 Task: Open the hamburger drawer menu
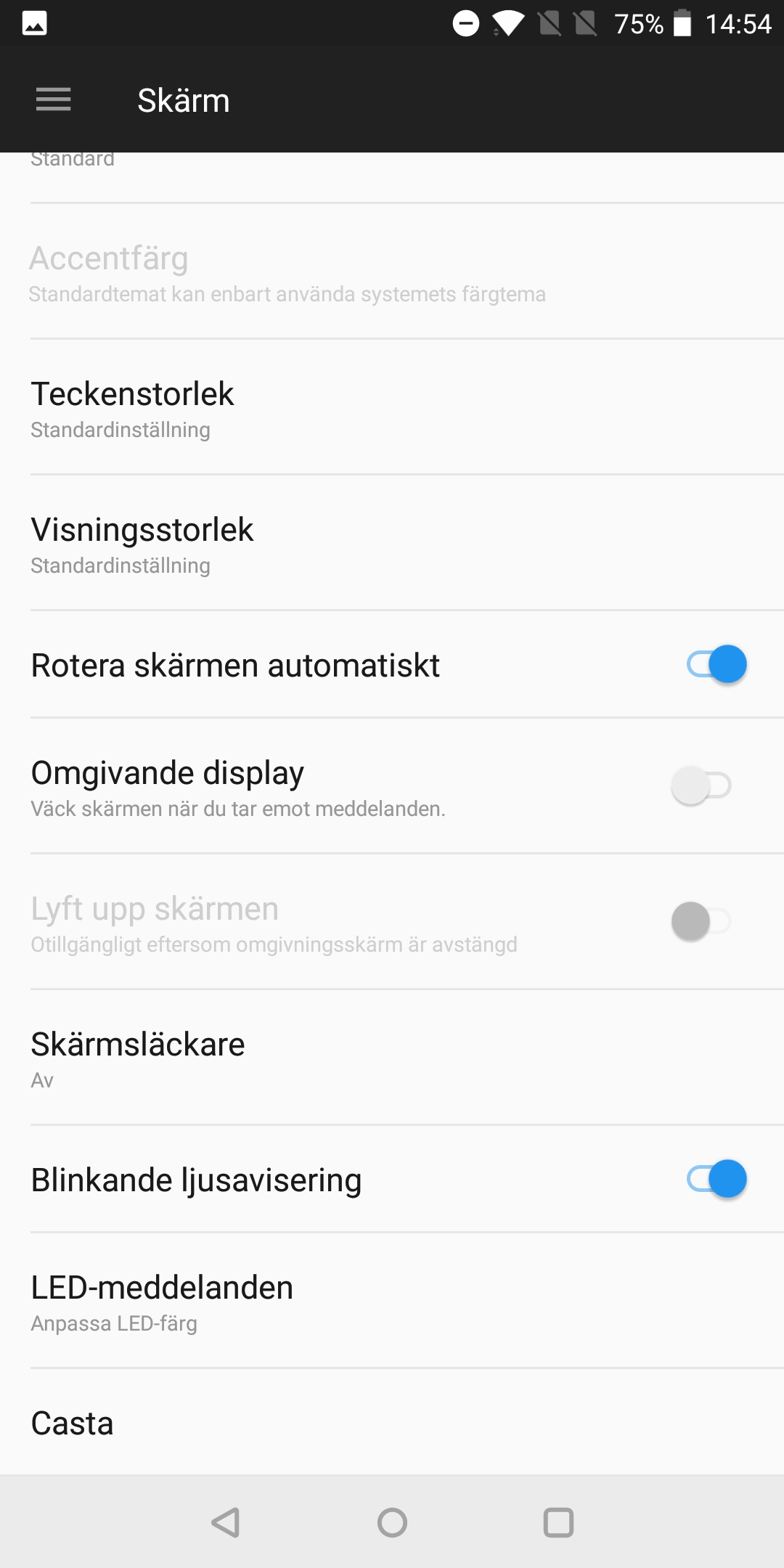point(54,99)
